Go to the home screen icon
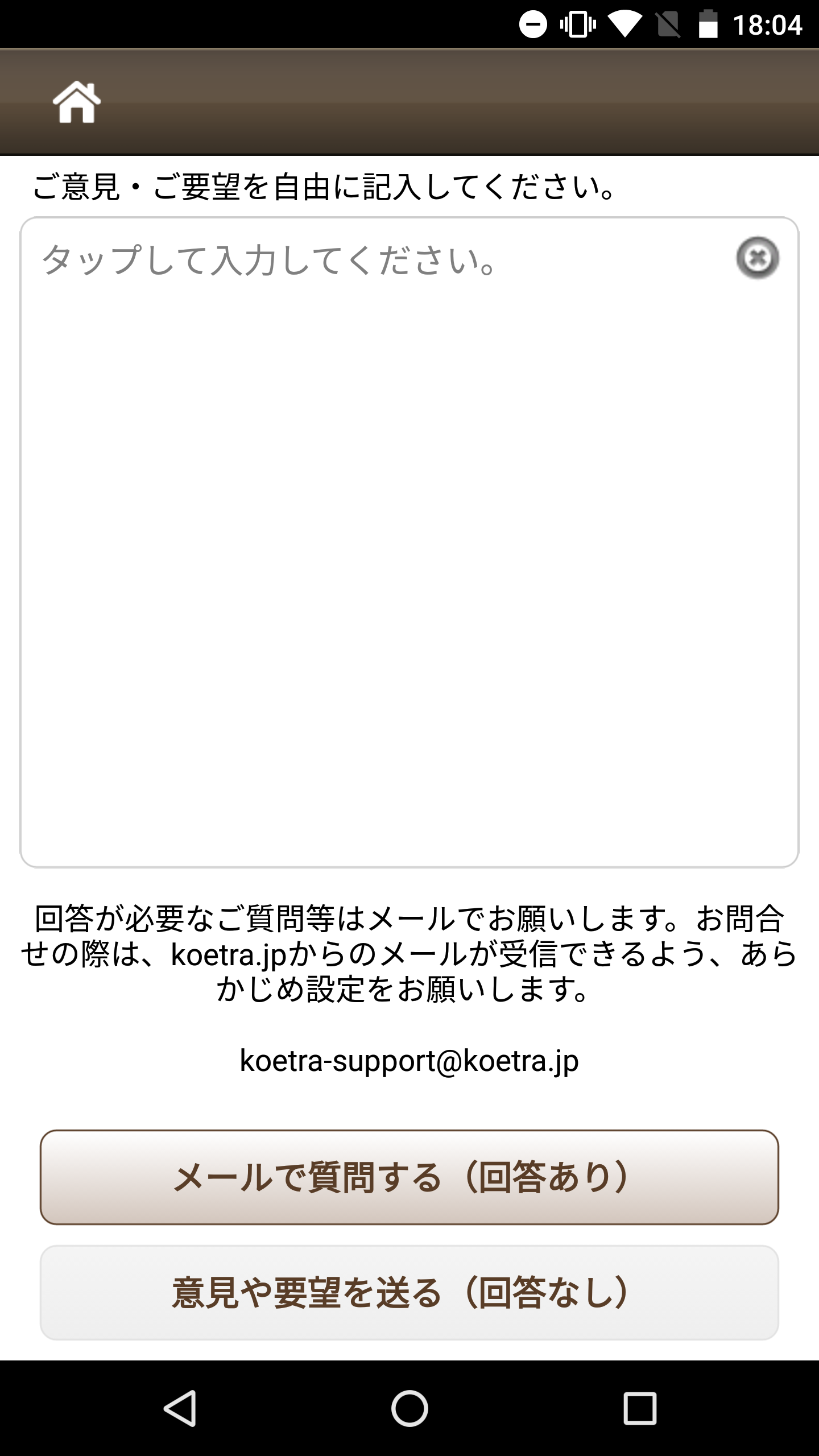 (77, 102)
